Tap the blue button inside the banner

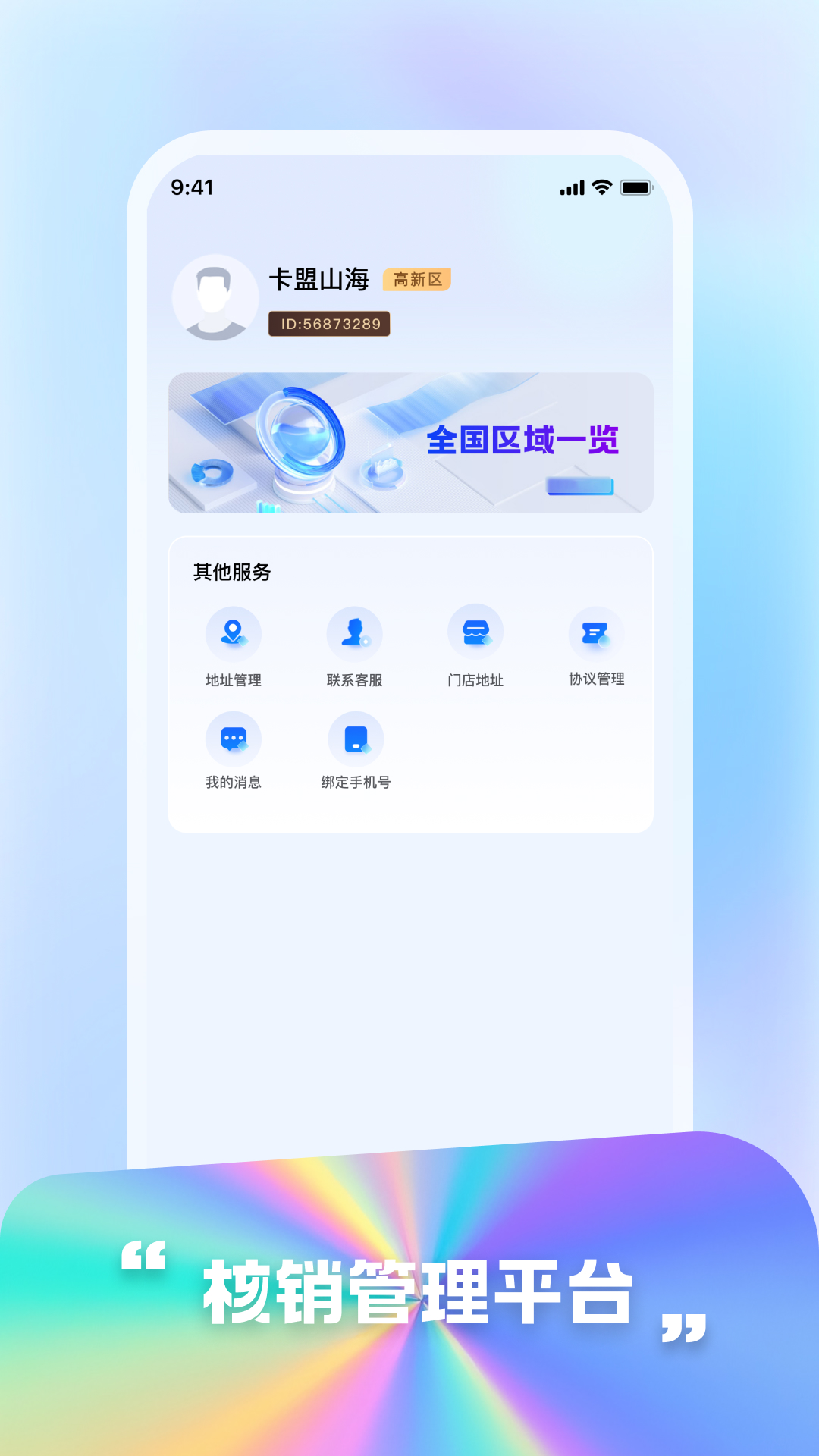(x=579, y=486)
